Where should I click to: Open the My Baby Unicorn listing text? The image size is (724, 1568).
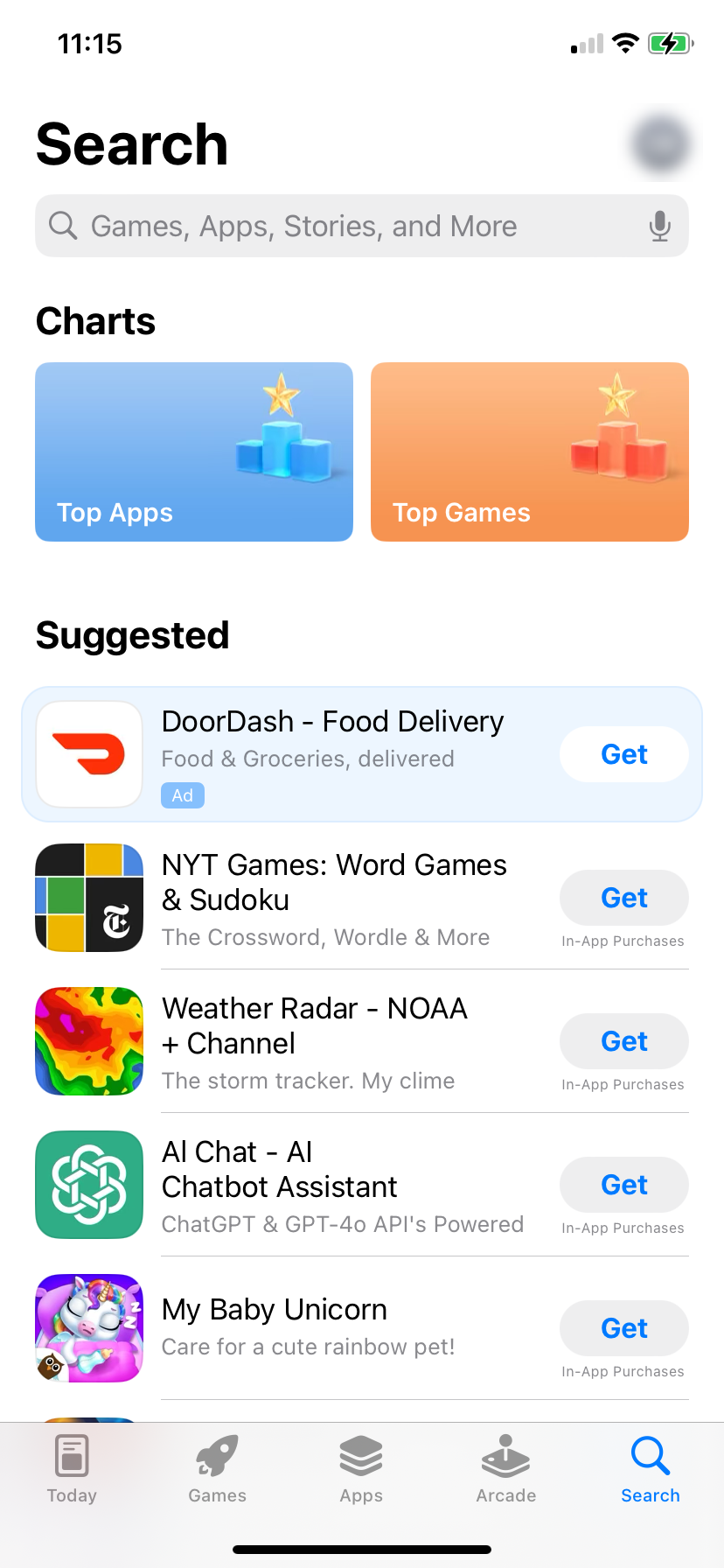click(x=274, y=1309)
